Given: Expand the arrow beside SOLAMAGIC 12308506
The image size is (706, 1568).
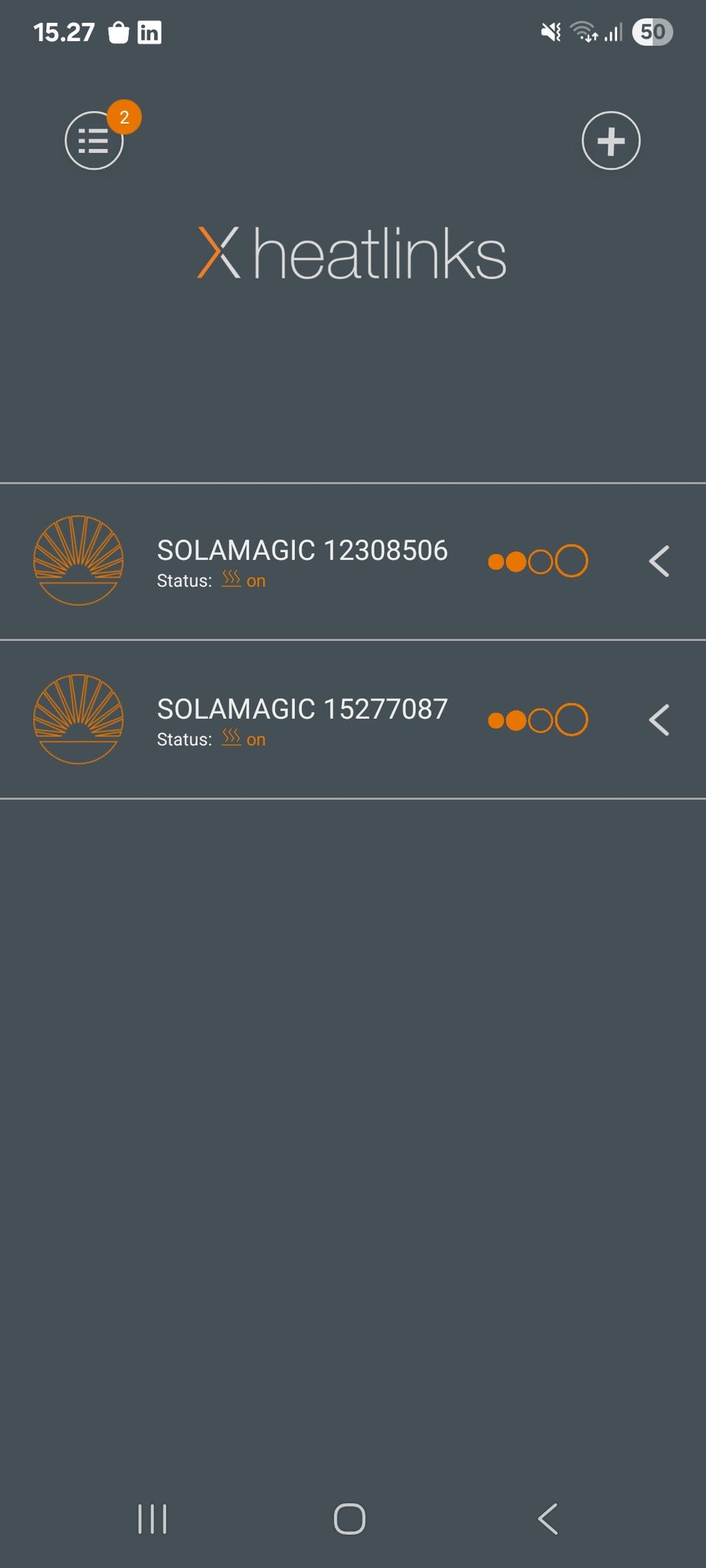Looking at the screenshot, I should 659,562.
